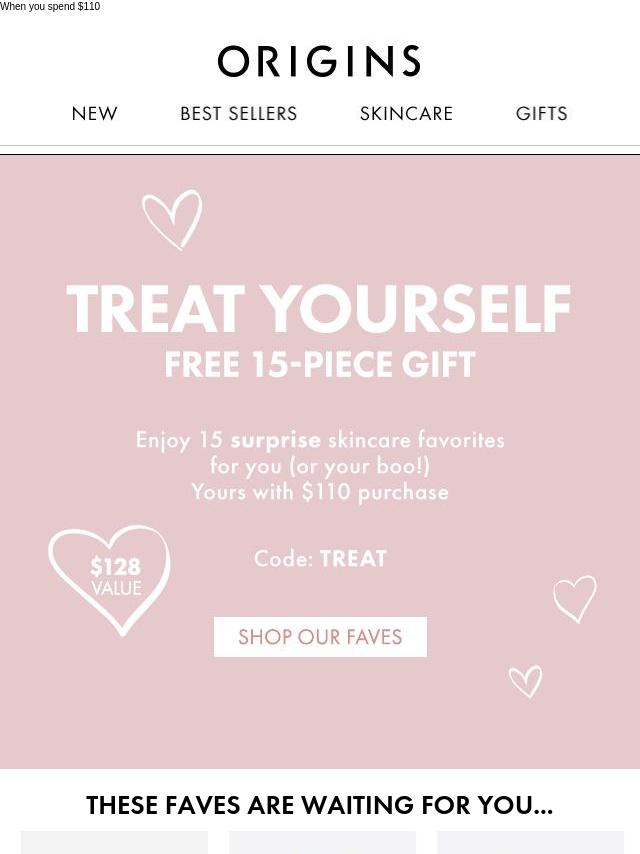The height and width of the screenshot is (854, 640).
Task: Open the NEW category link
Action: (x=95, y=114)
